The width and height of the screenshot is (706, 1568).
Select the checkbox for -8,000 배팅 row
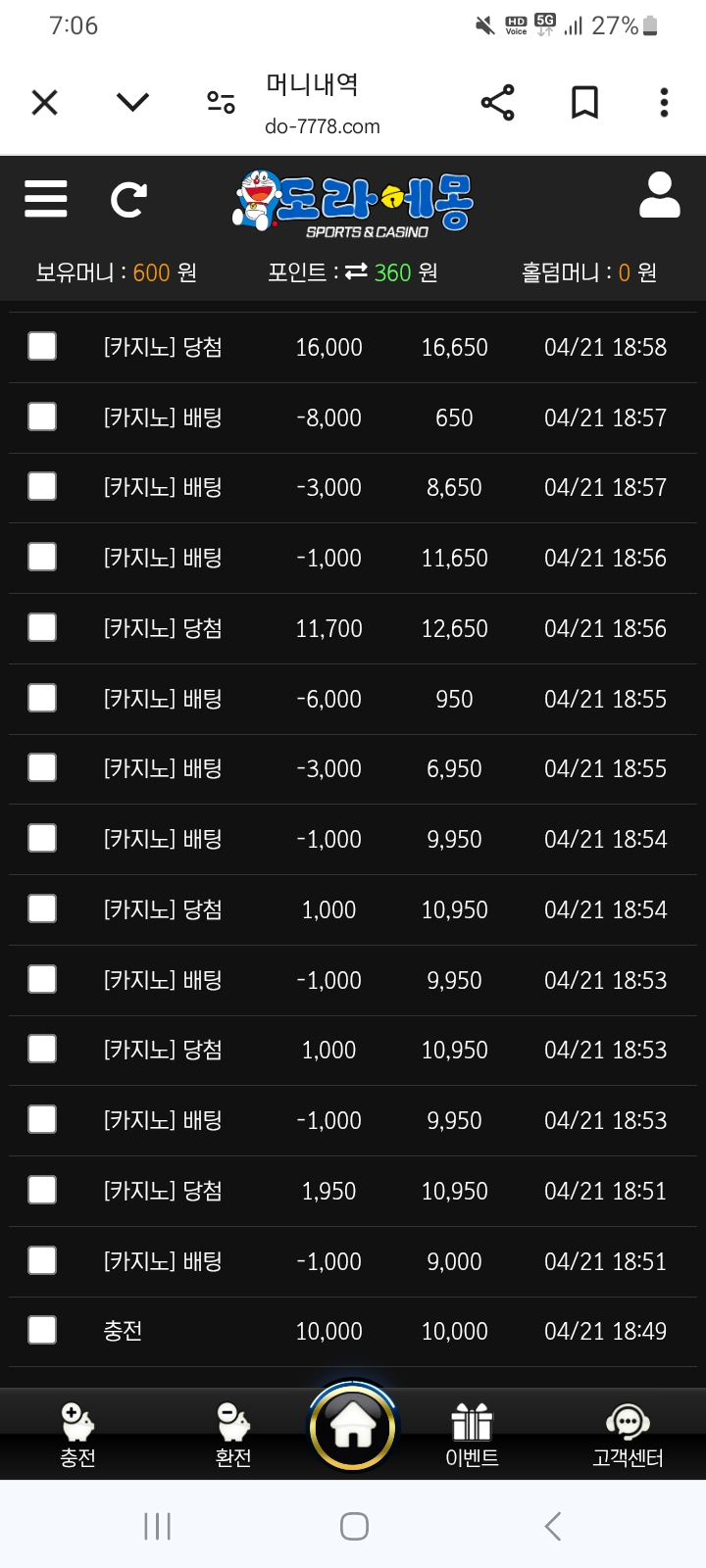42,416
